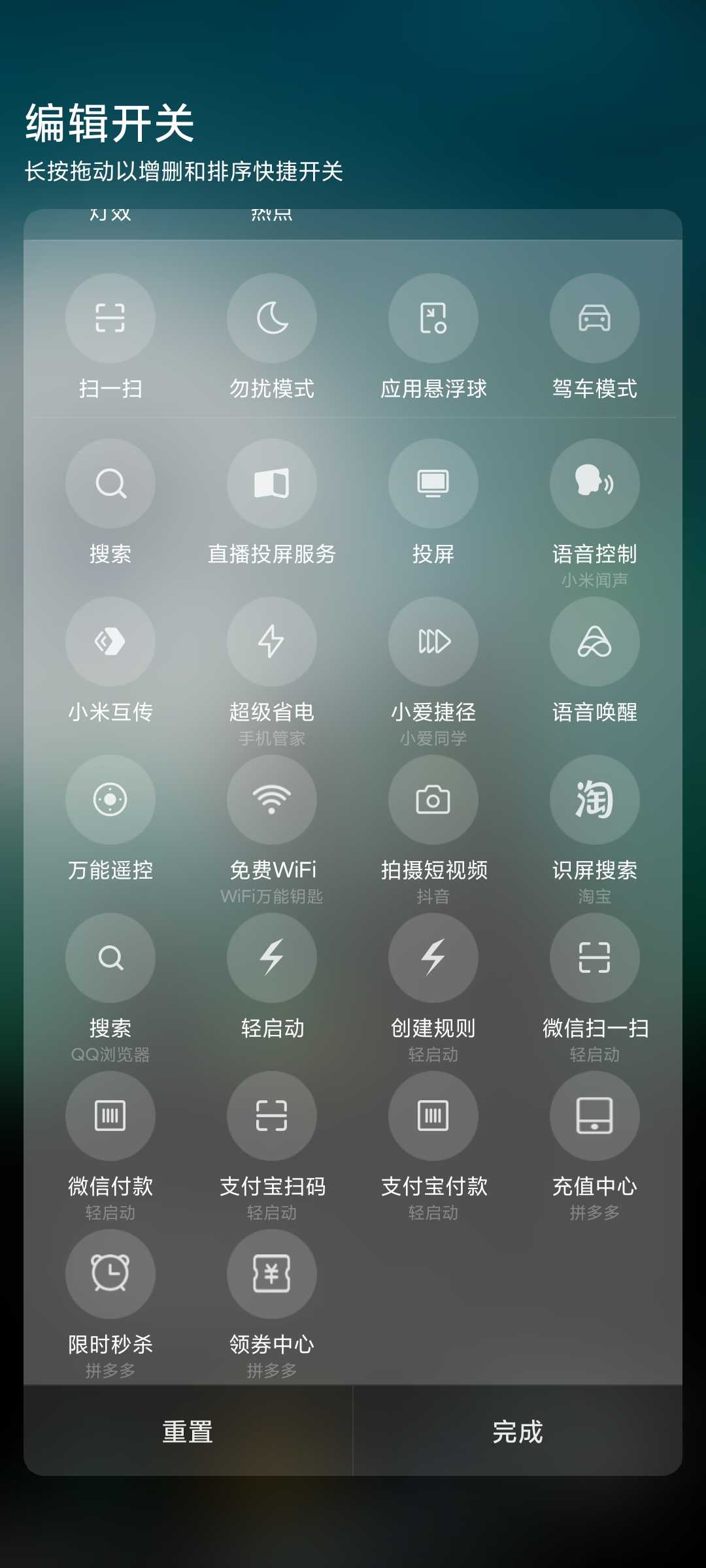The height and width of the screenshot is (1568, 706).
Task: Tap the 万能遥控 remote control switch
Action: pos(110,800)
